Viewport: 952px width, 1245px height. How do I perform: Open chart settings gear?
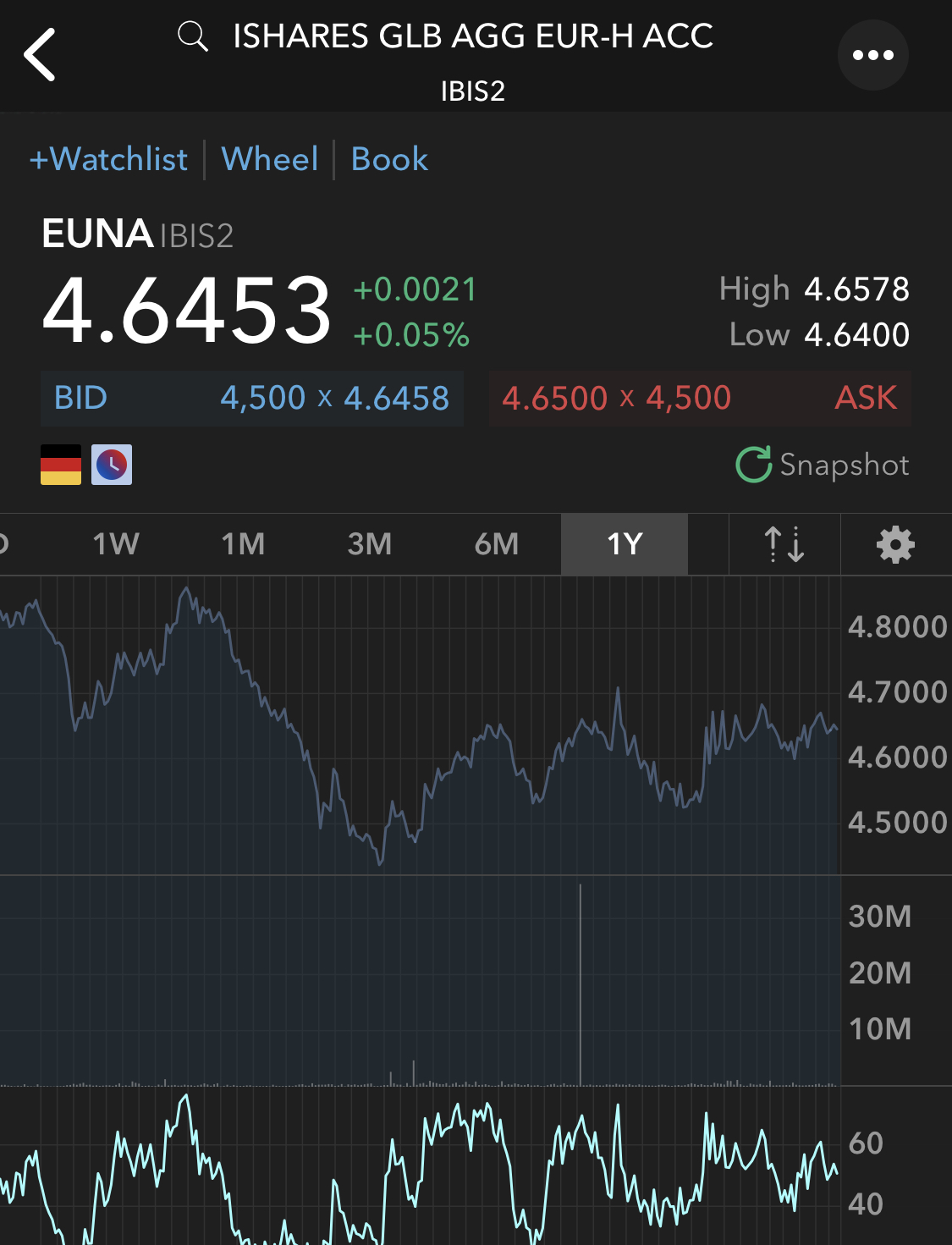[895, 544]
